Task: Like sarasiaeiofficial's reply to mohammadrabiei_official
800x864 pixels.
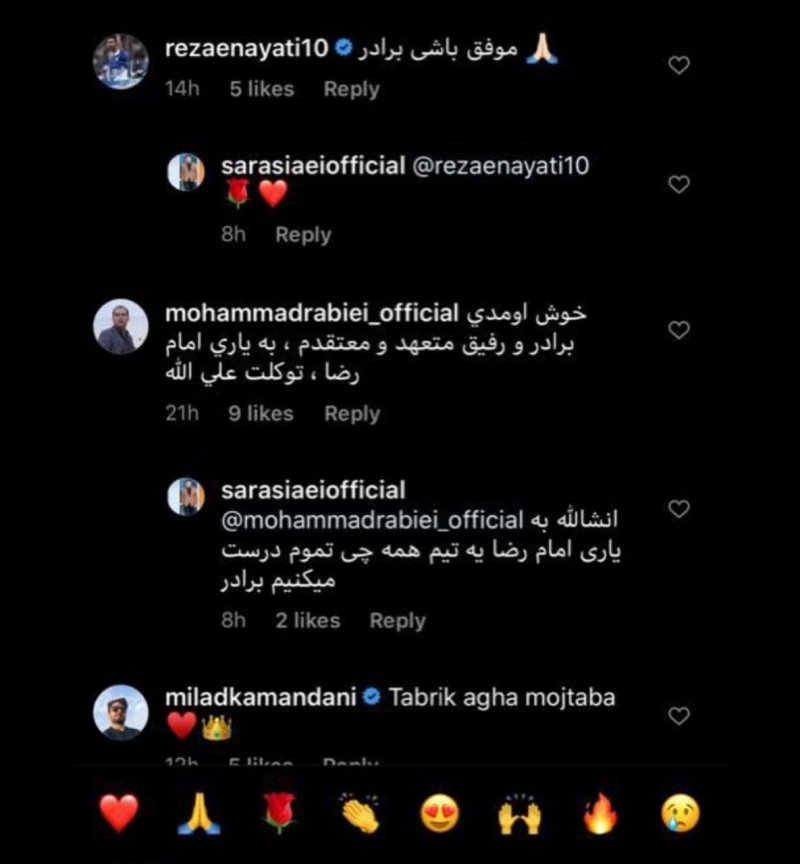Action: 679,509
